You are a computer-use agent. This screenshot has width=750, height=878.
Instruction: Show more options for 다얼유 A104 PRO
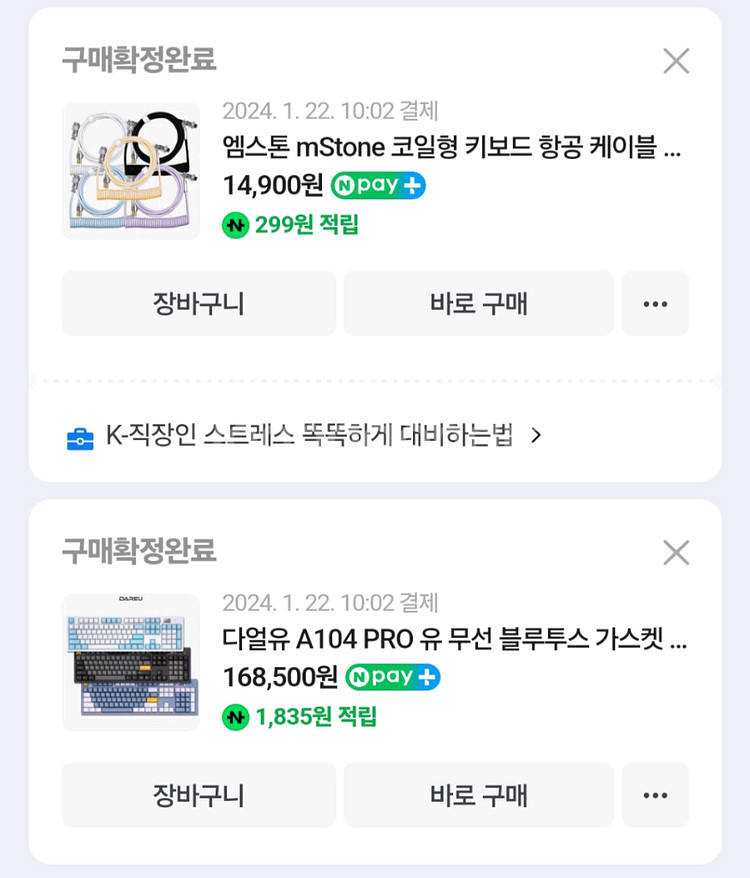coord(655,795)
